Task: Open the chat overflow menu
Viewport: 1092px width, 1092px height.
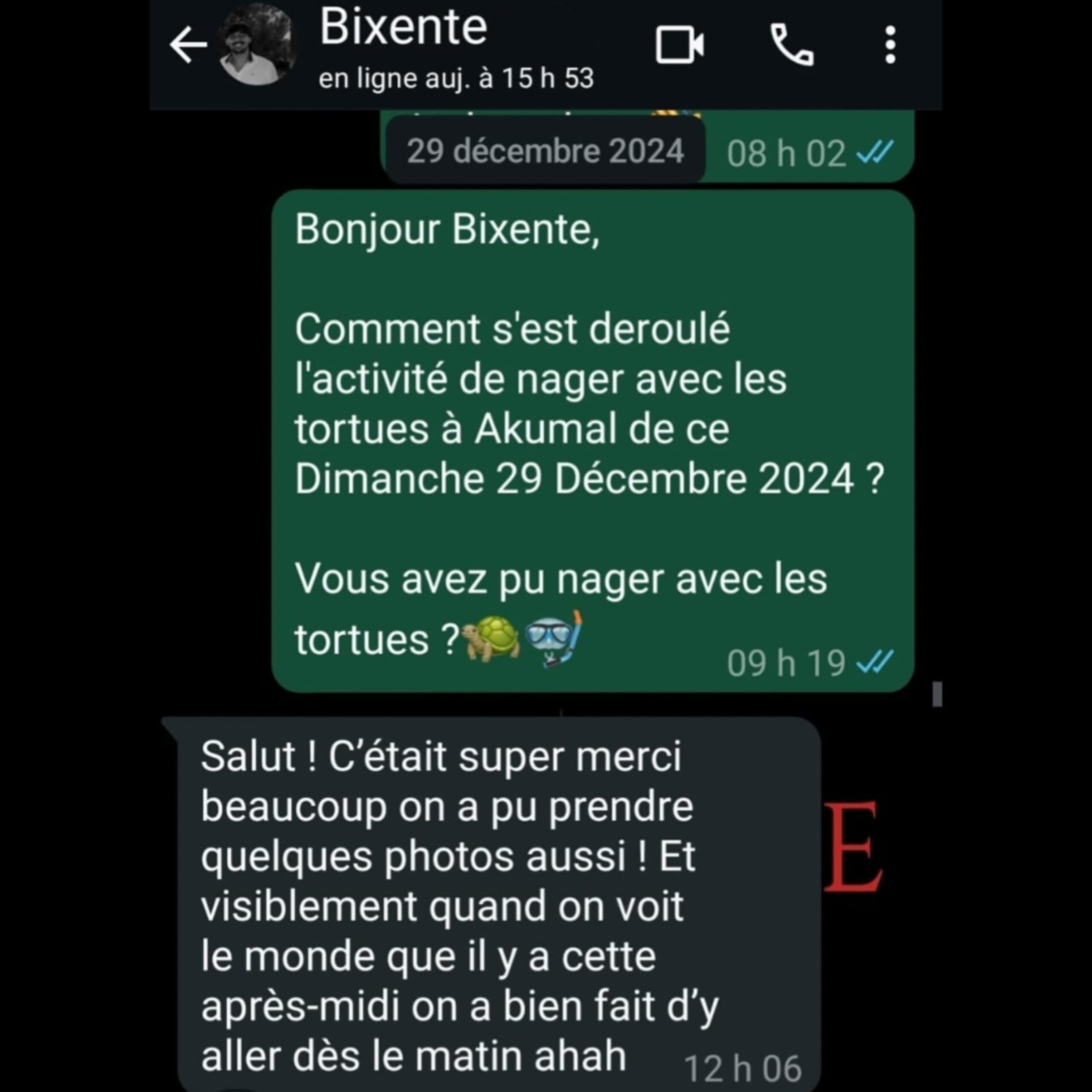Action: [x=890, y=45]
